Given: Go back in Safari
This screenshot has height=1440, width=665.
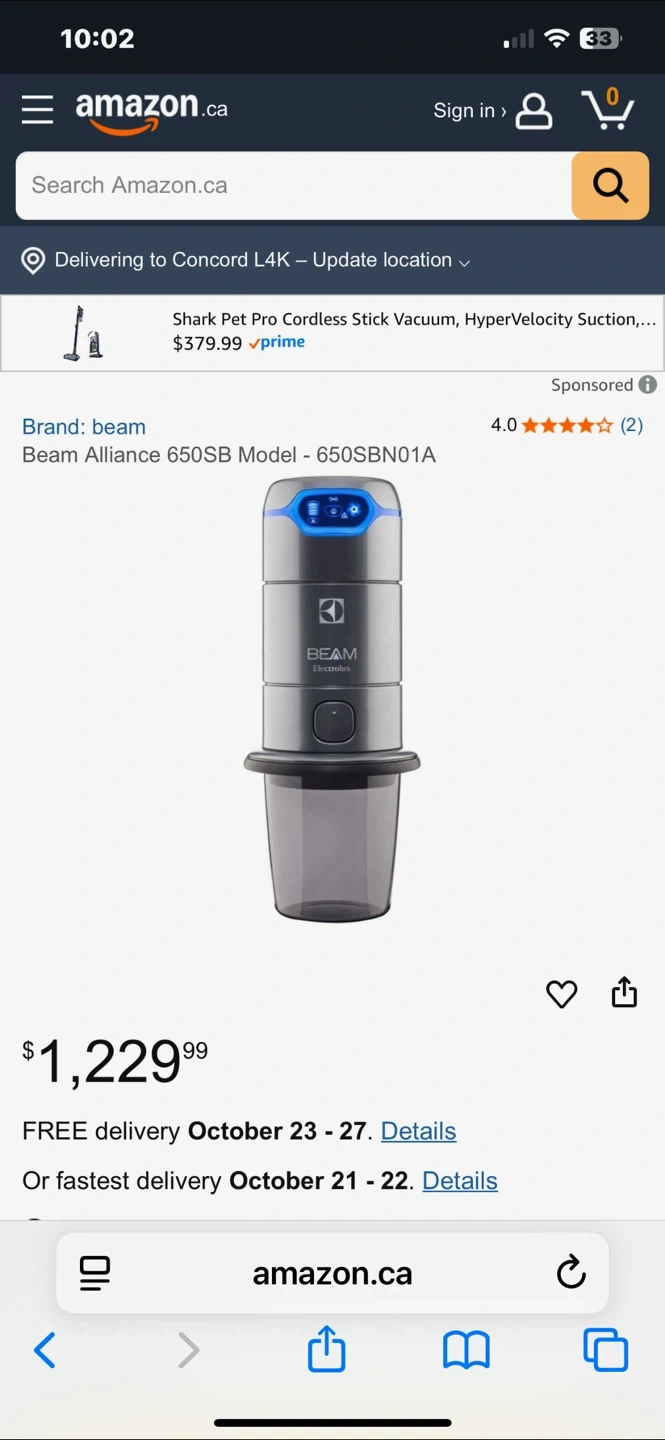Looking at the screenshot, I should click(45, 1350).
